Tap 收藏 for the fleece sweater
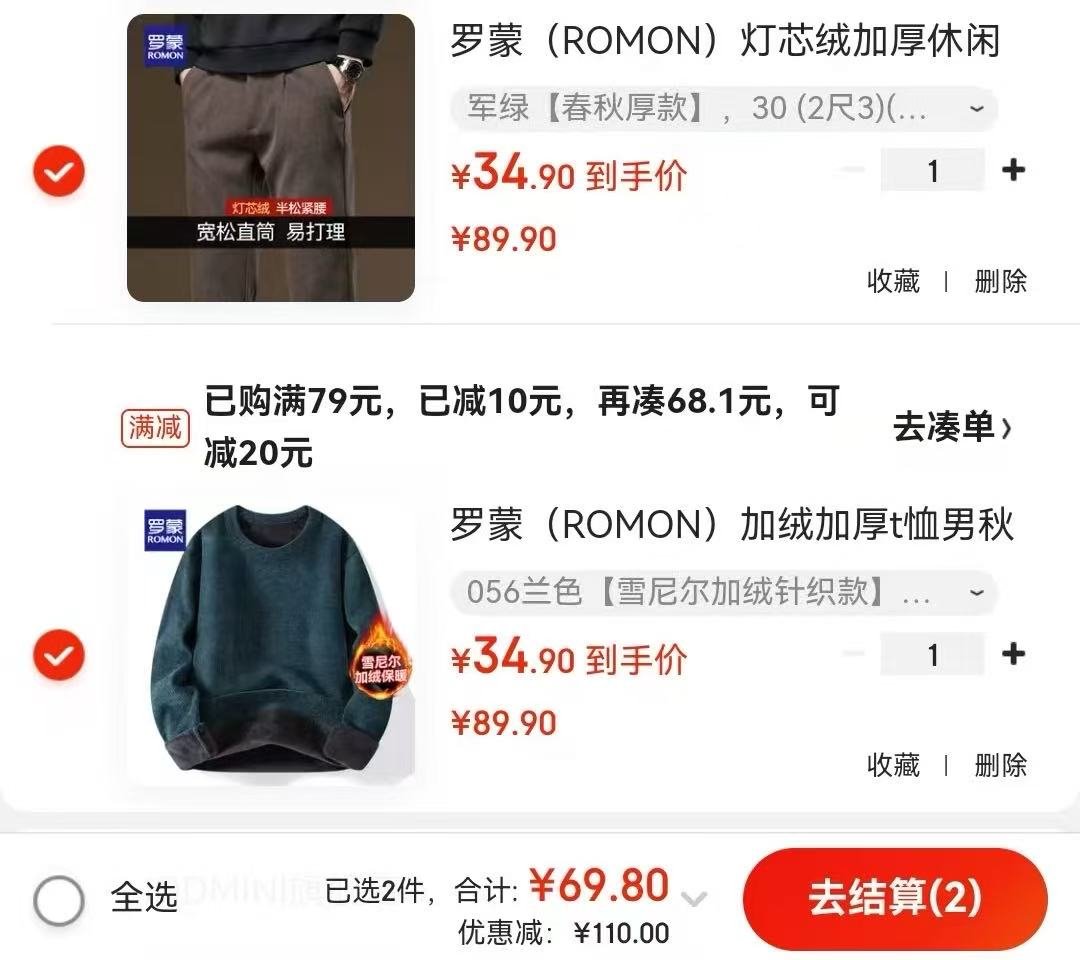1080x960 pixels. coord(892,765)
